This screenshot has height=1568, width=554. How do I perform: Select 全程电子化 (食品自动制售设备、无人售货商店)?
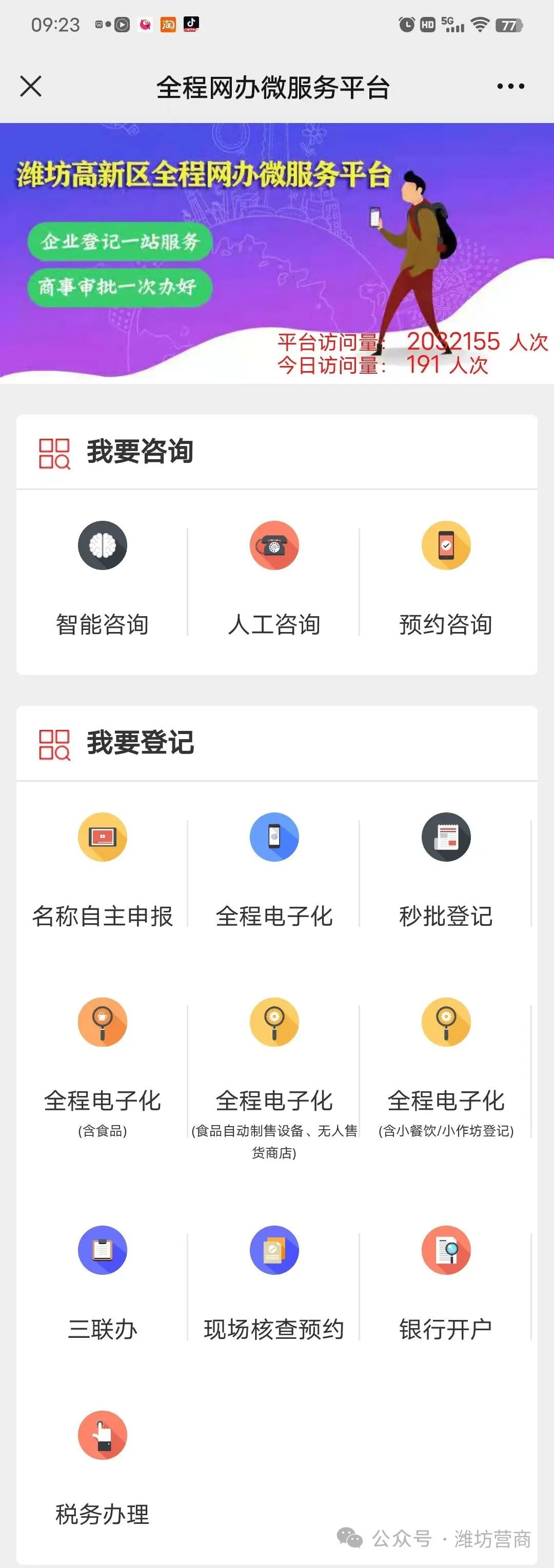(274, 1071)
